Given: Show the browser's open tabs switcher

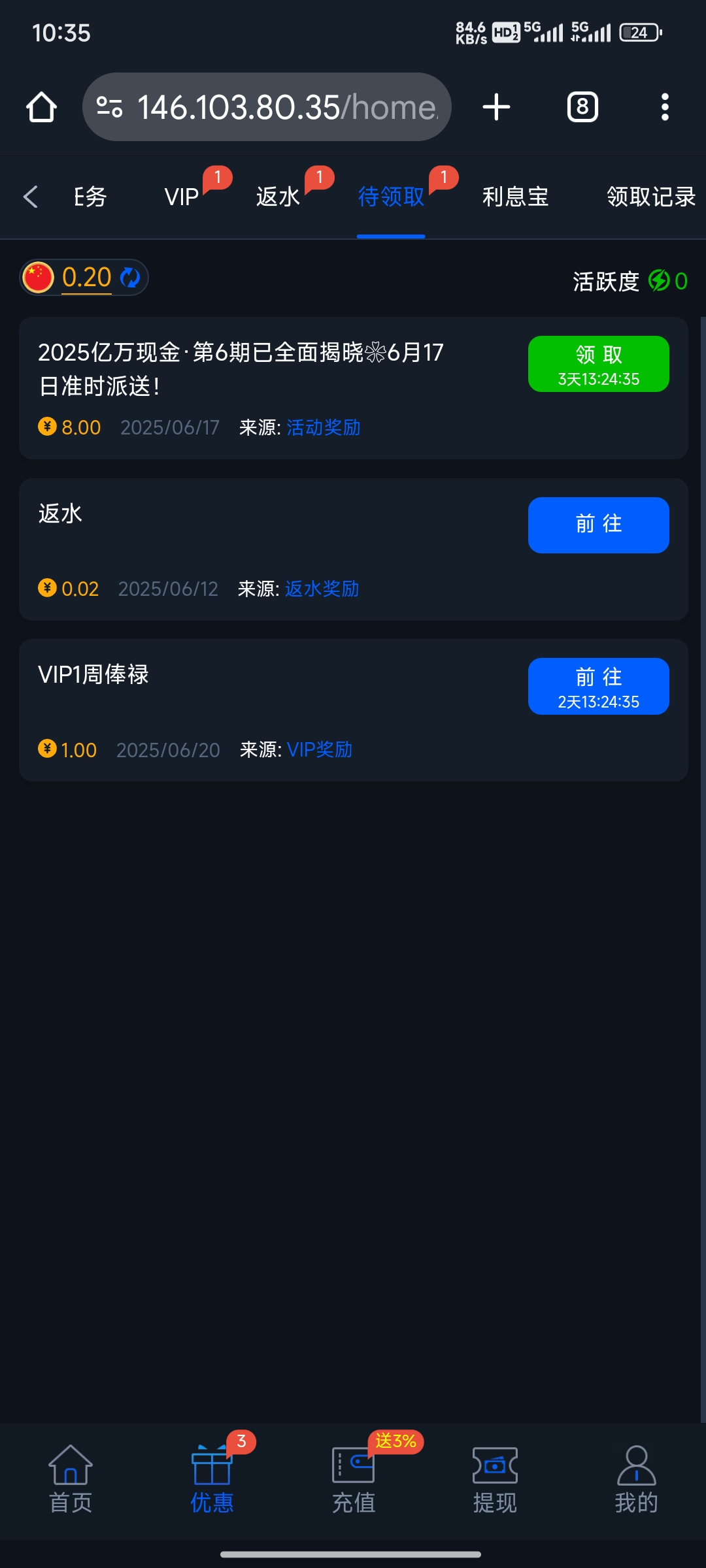Looking at the screenshot, I should tap(582, 107).
